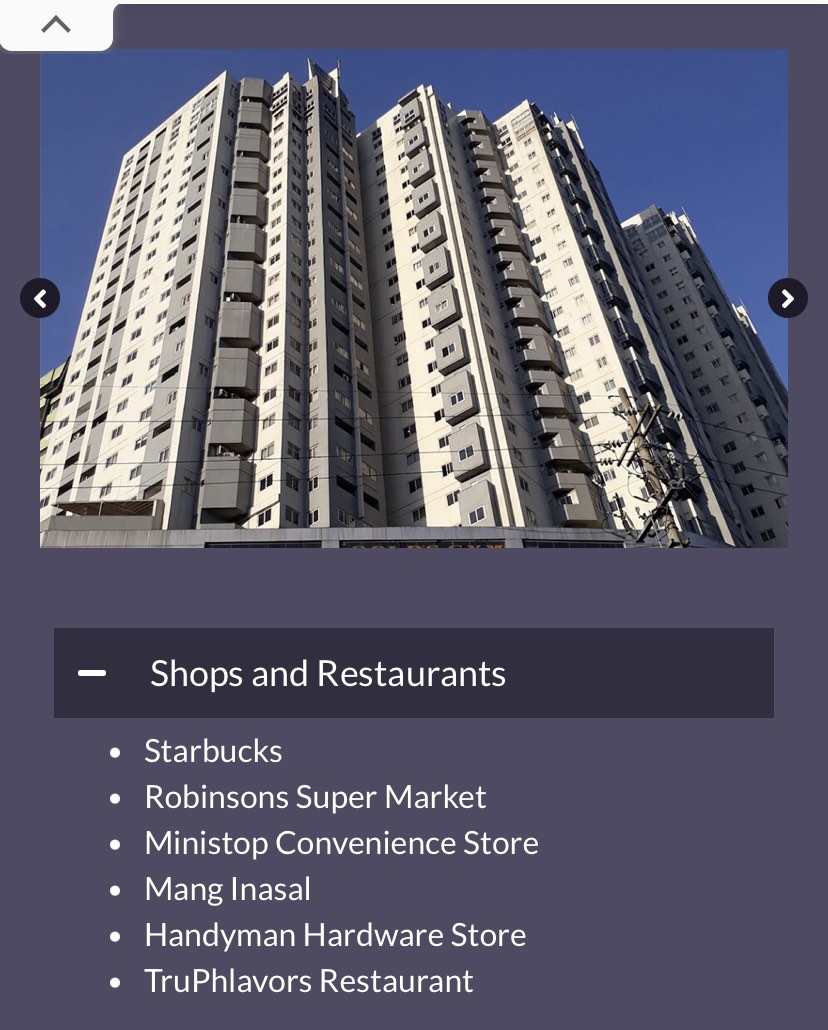Expand the accordion header bar
The width and height of the screenshot is (828, 1030).
click(413, 673)
